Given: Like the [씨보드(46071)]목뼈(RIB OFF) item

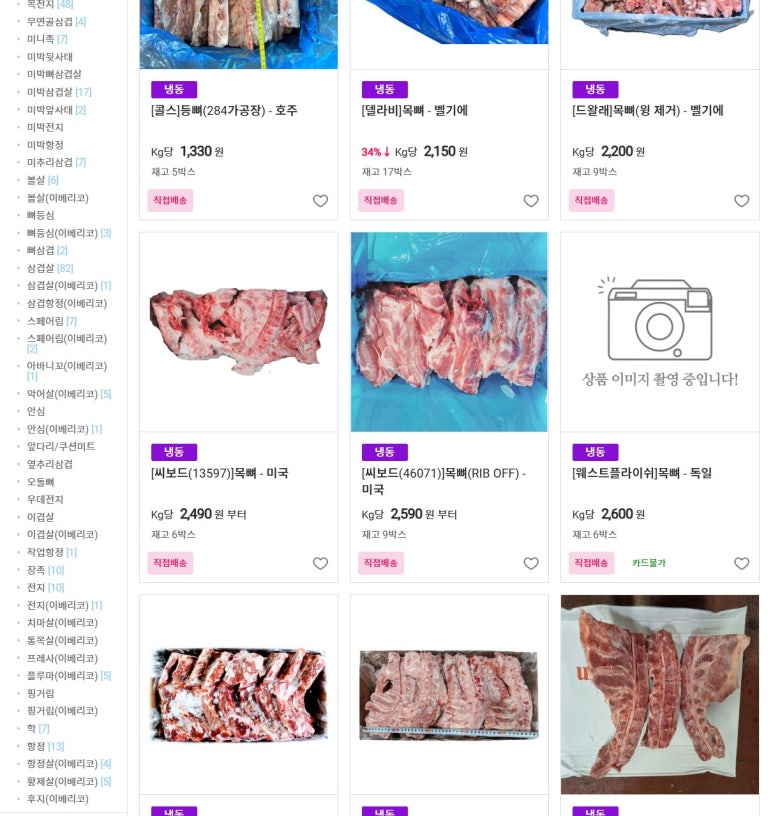Looking at the screenshot, I should coord(531,564).
